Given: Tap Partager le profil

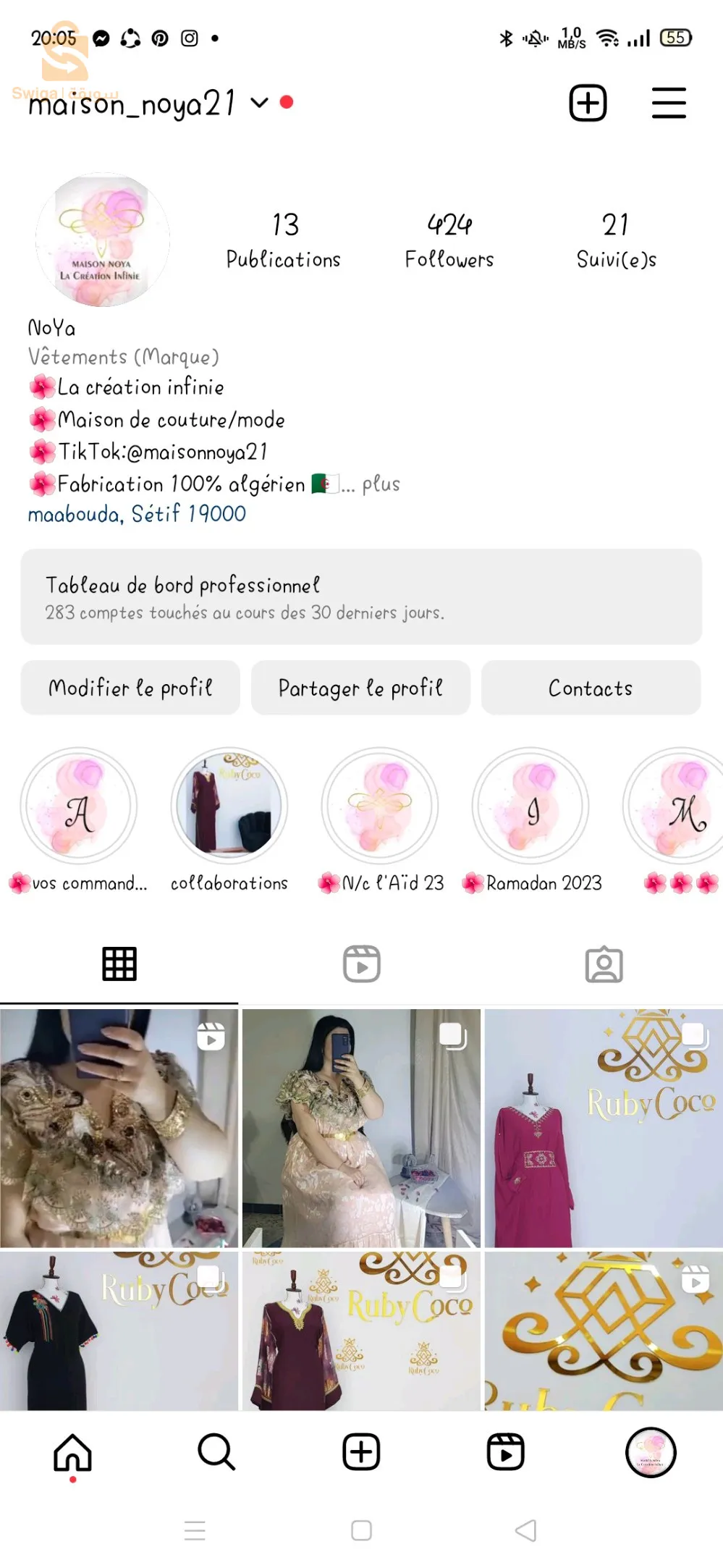Looking at the screenshot, I should tap(360, 688).
